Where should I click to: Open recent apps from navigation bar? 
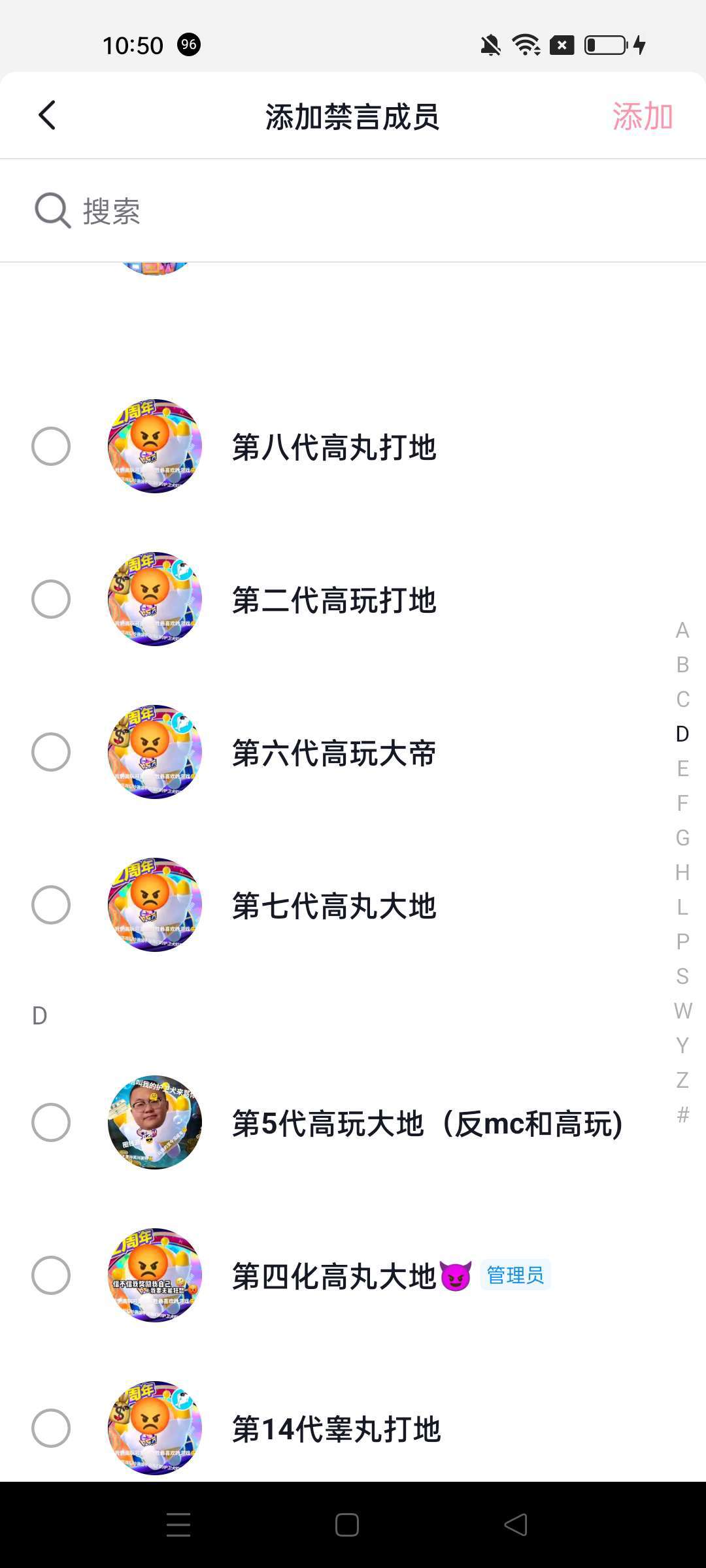pyautogui.click(x=178, y=1525)
